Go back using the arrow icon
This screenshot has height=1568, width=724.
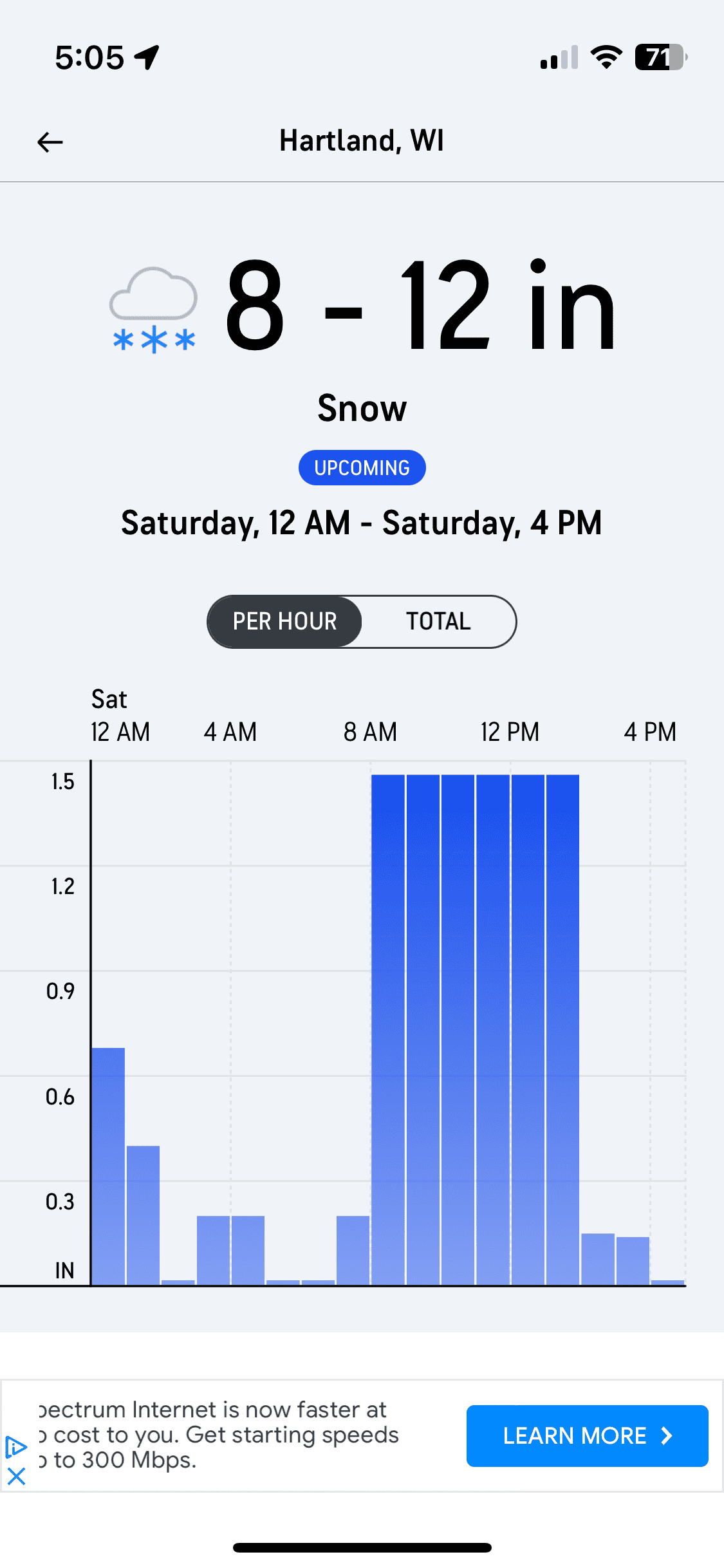(50, 142)
